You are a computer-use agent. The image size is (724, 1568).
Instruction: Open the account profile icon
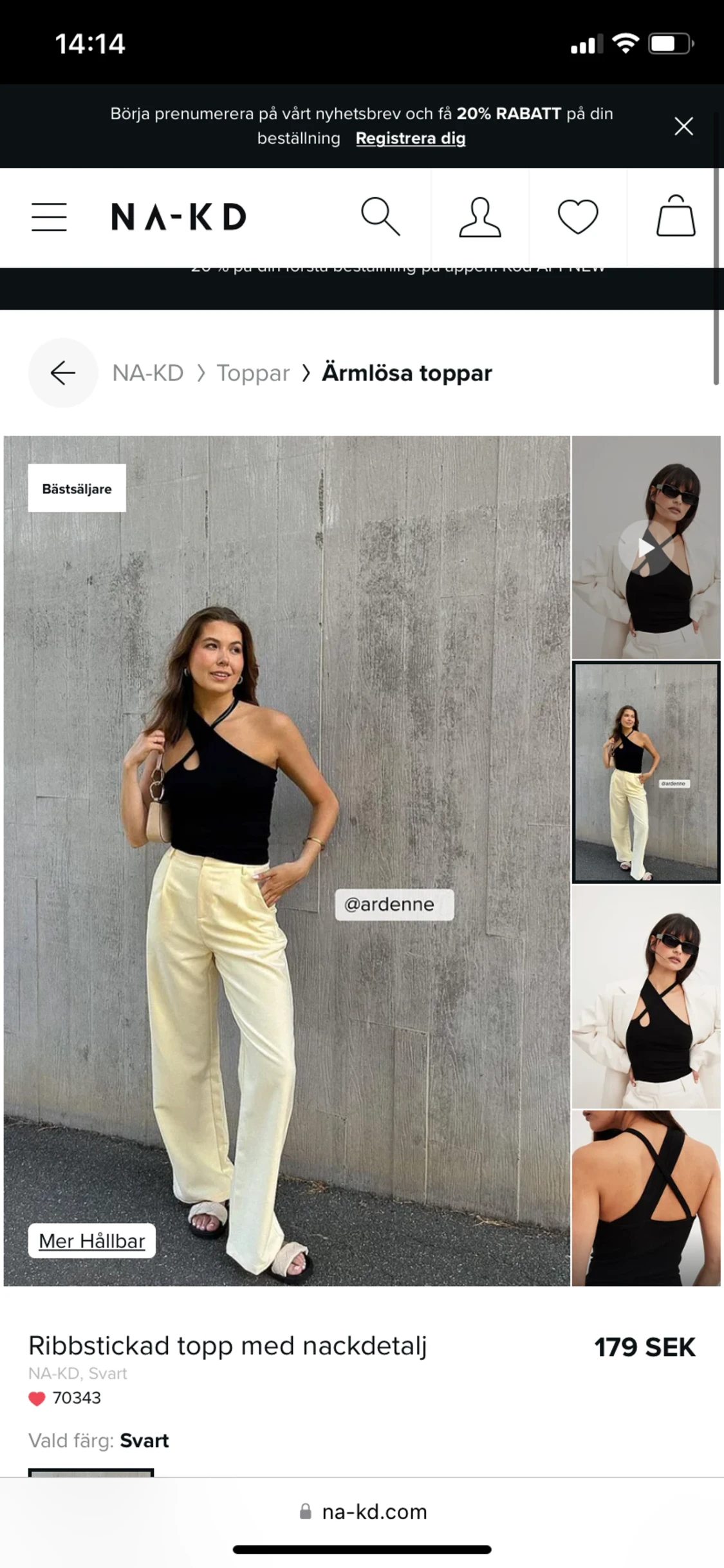click(479, 217)
